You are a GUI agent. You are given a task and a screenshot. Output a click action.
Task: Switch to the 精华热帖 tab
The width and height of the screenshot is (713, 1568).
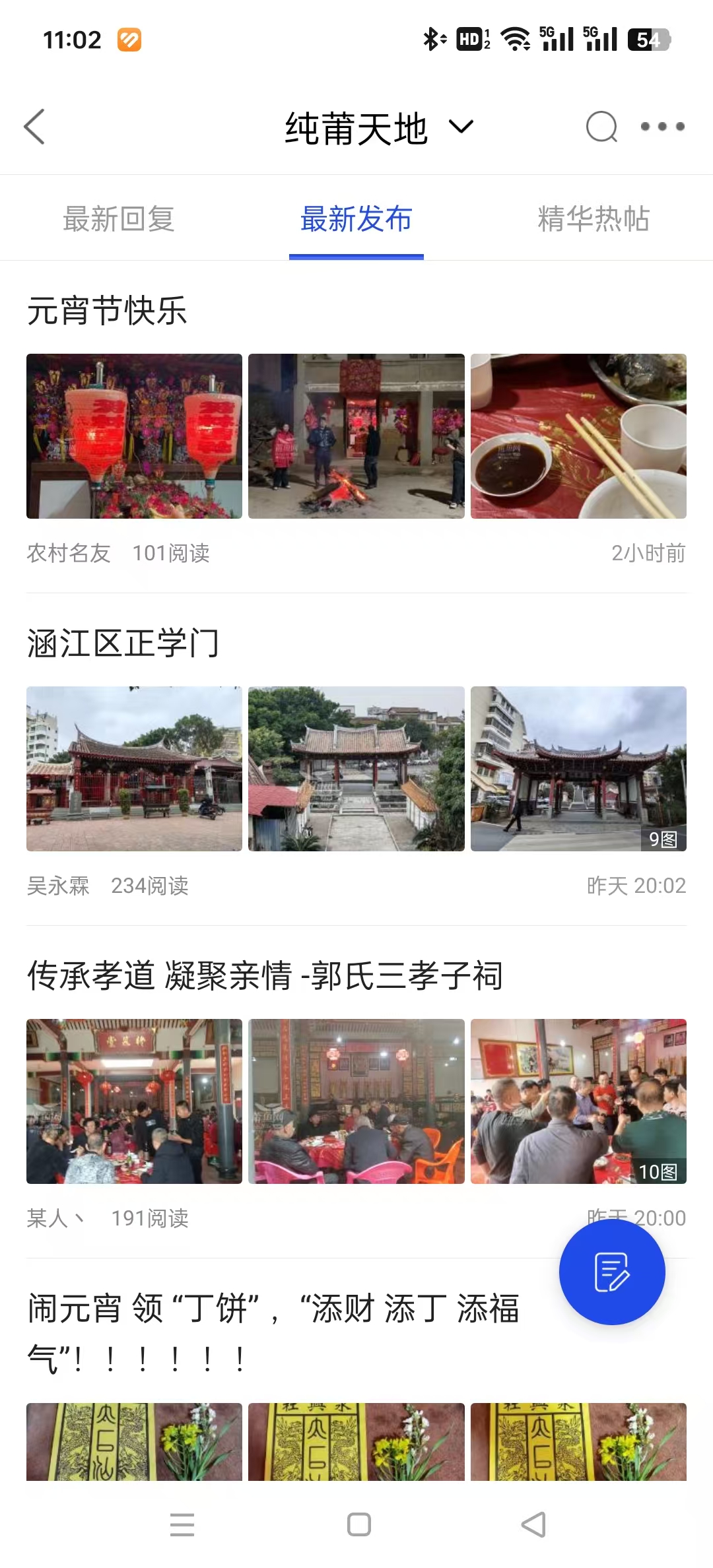click(594, 219)
